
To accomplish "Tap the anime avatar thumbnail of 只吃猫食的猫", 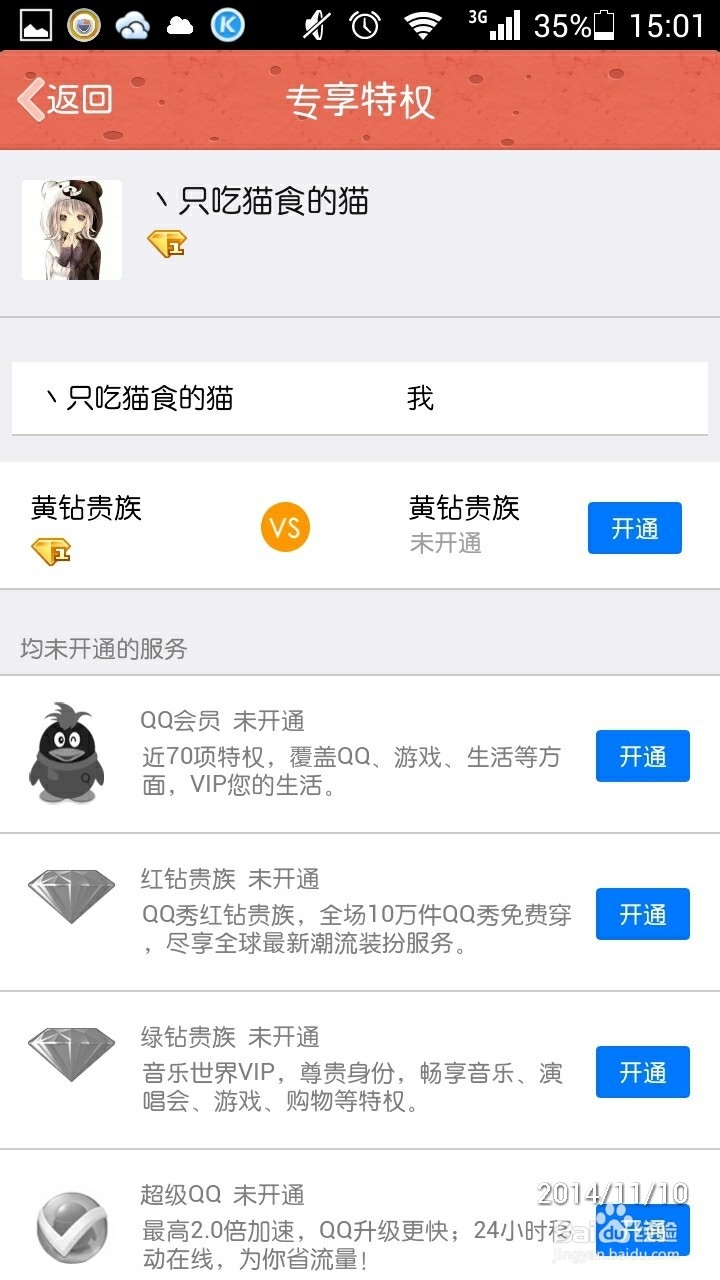I will click(71, 229).
